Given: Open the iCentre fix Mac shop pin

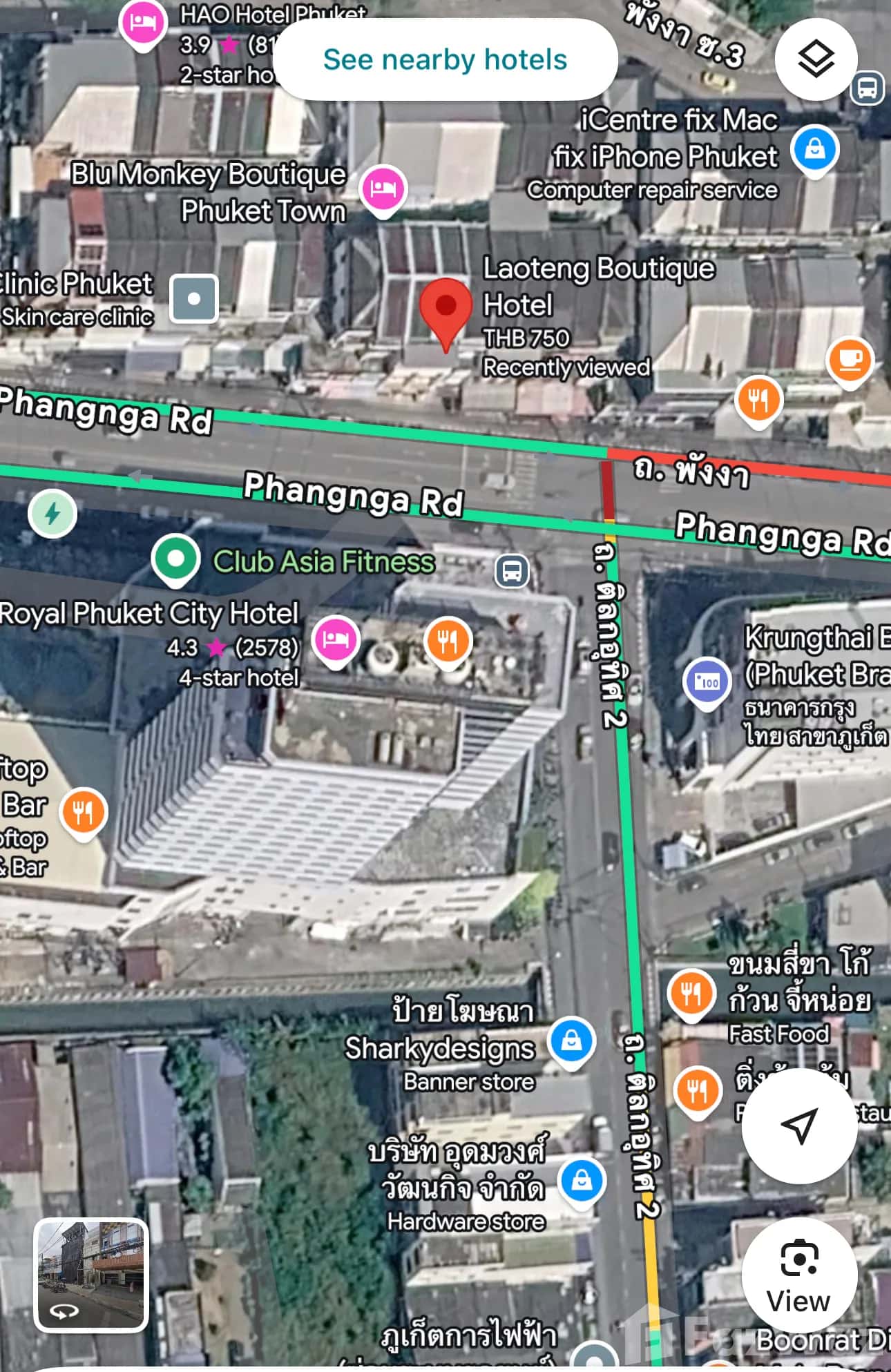Looking at the screenshot, I should point(814,149).
